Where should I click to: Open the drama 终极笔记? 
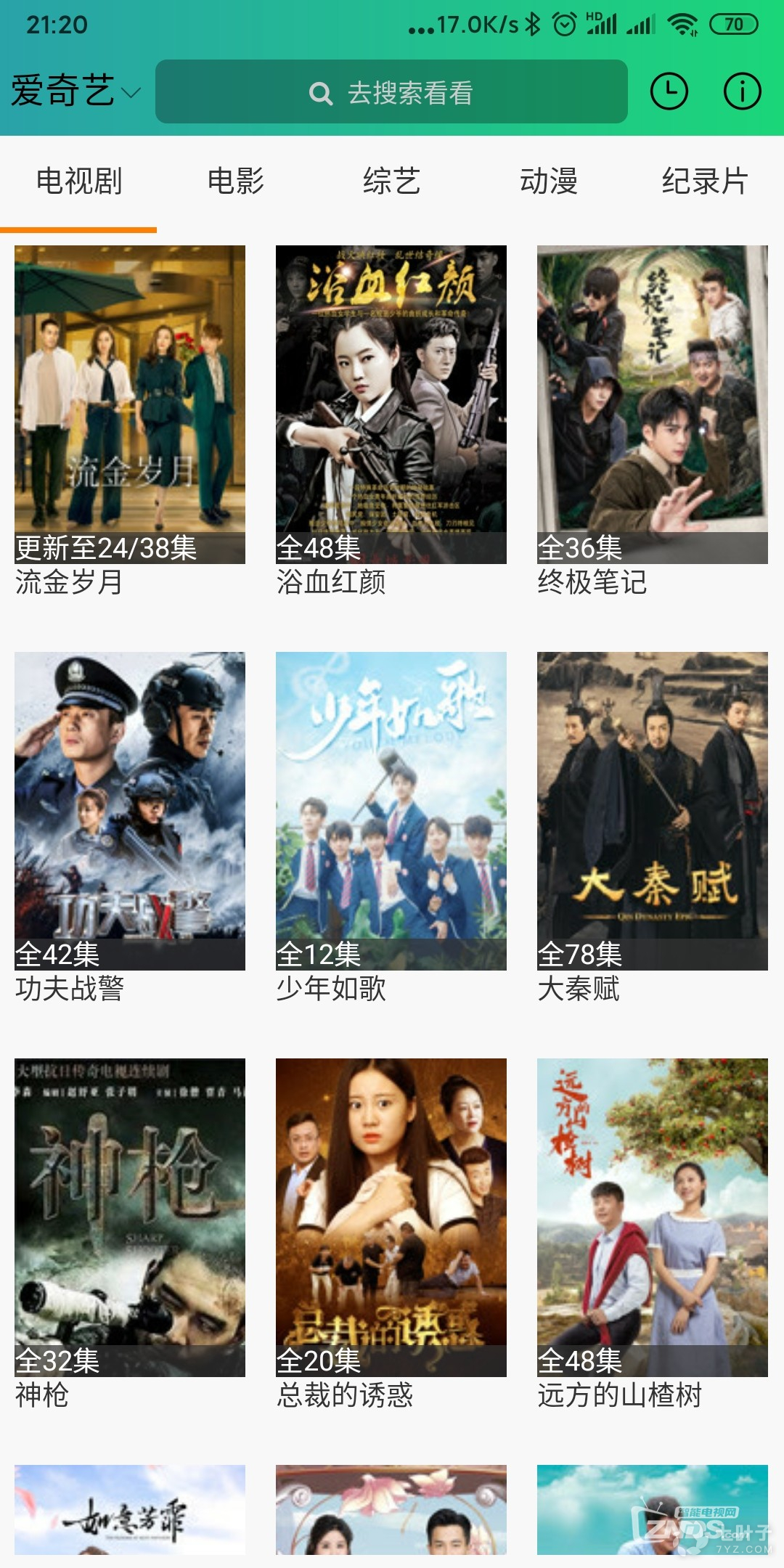click(x=653, y=404)
